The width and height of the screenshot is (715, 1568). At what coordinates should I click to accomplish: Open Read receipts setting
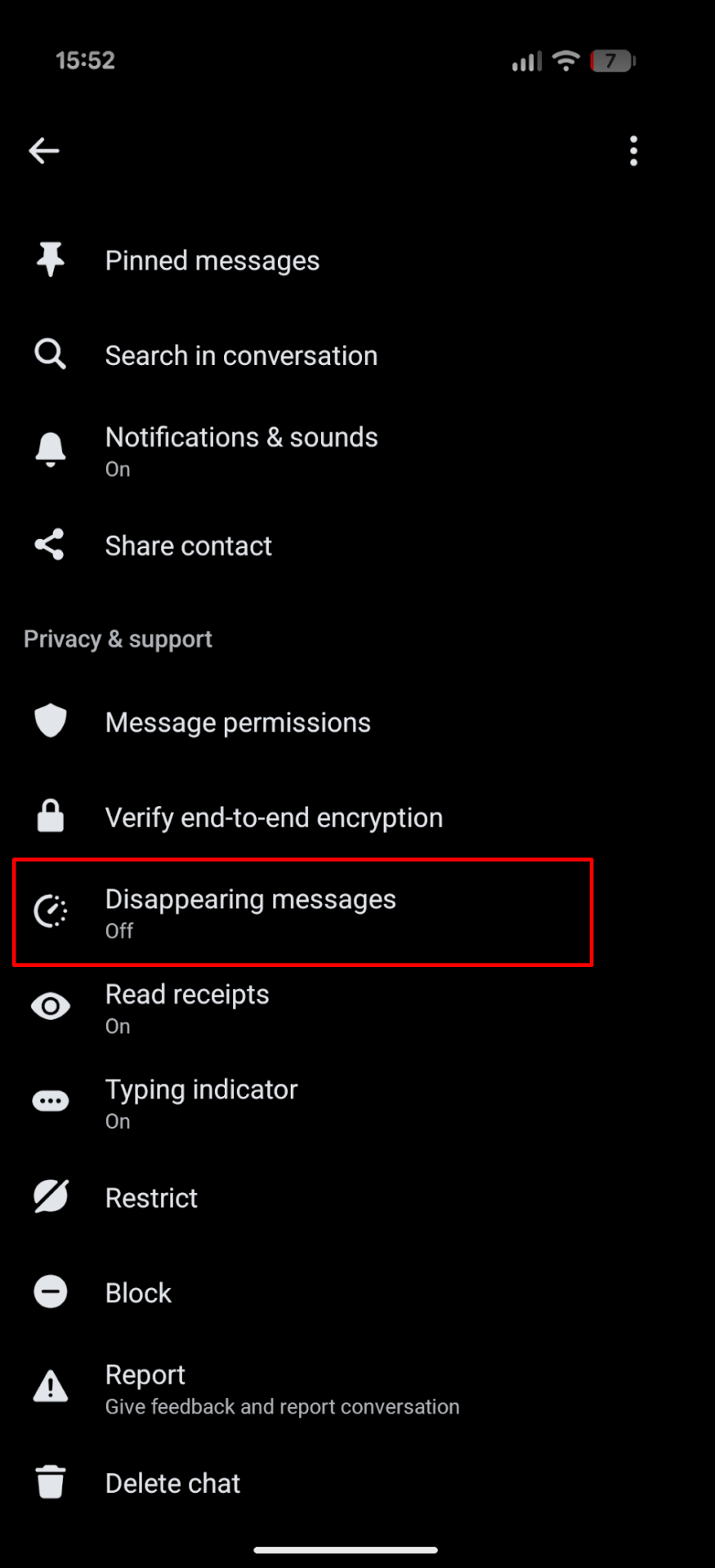click(x=187, y=1008)
